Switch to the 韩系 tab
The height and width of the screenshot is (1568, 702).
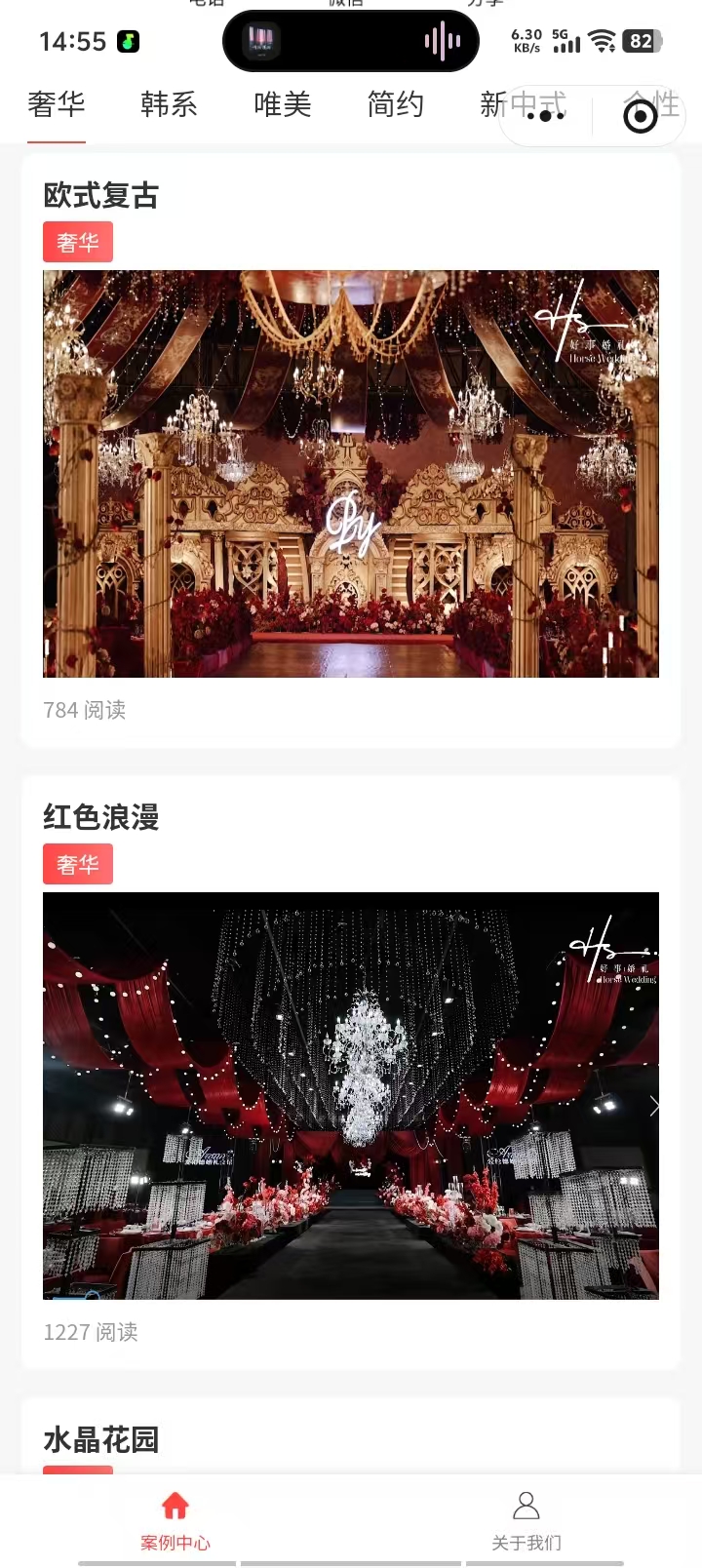pyautogui.click(x=169, y=104)
